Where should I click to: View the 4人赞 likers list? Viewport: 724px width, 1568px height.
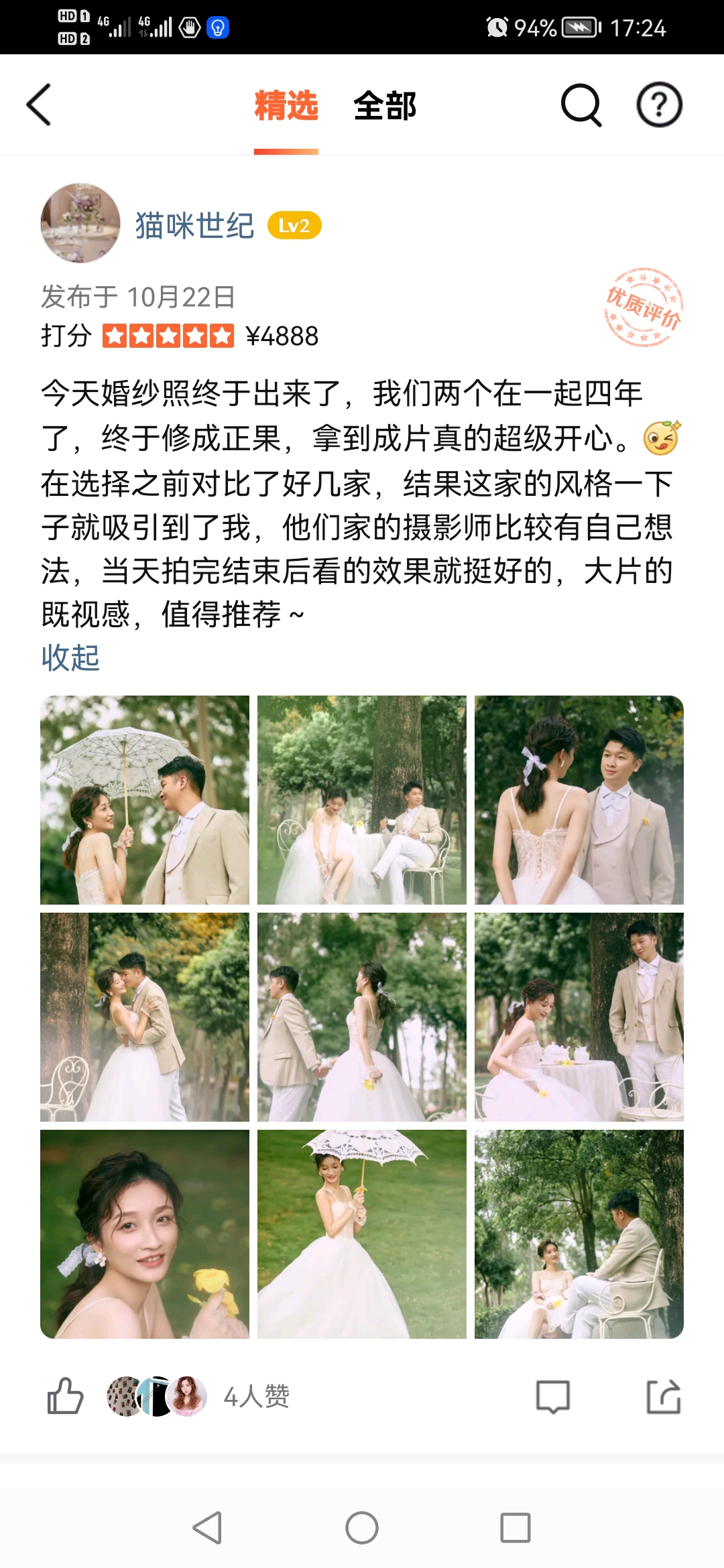256,1396
